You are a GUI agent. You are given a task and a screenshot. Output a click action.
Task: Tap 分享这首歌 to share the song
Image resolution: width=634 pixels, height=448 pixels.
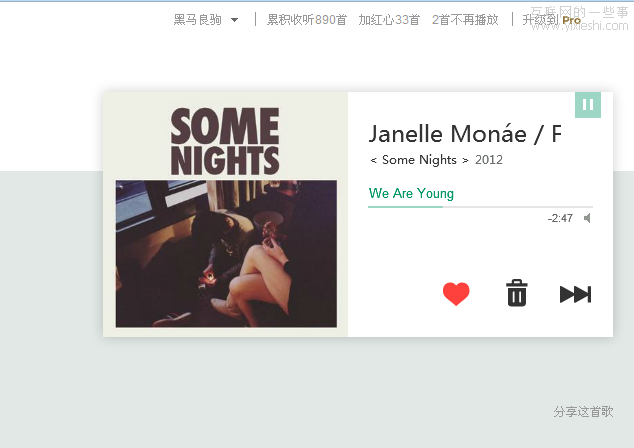point(583,411)
